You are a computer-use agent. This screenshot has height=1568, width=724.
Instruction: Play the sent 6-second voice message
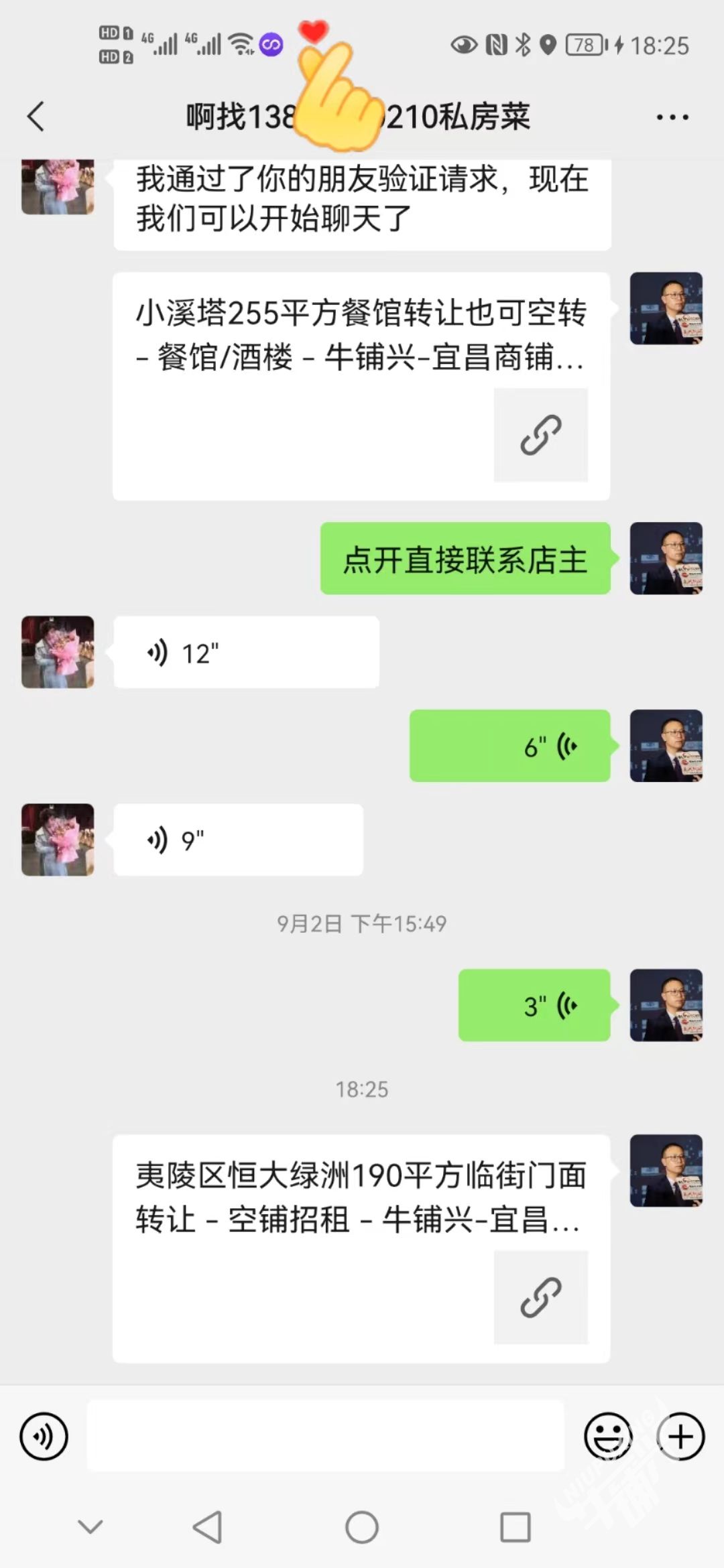509,746
